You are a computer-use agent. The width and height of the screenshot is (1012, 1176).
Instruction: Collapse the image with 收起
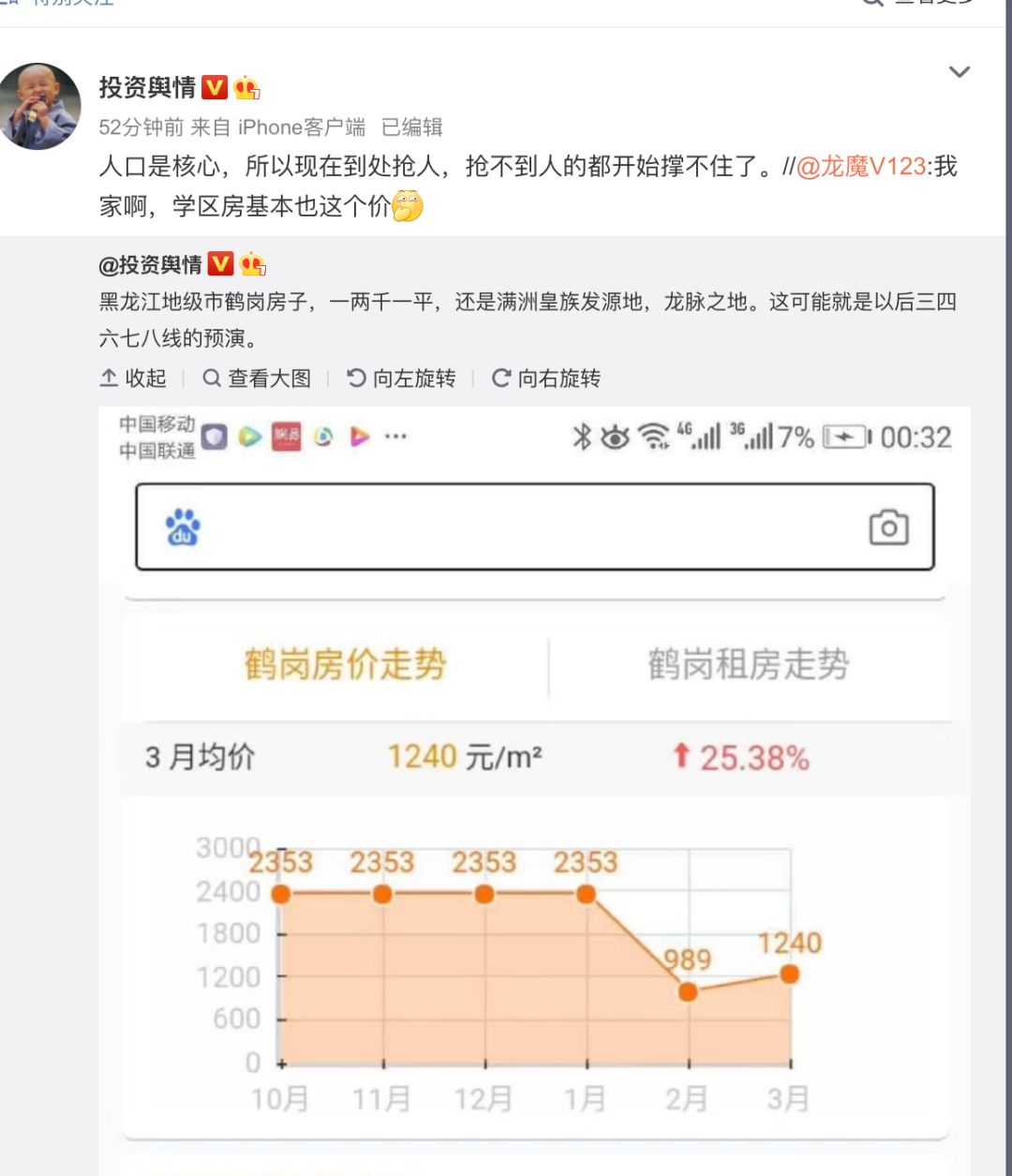click(x=134, y=379)
